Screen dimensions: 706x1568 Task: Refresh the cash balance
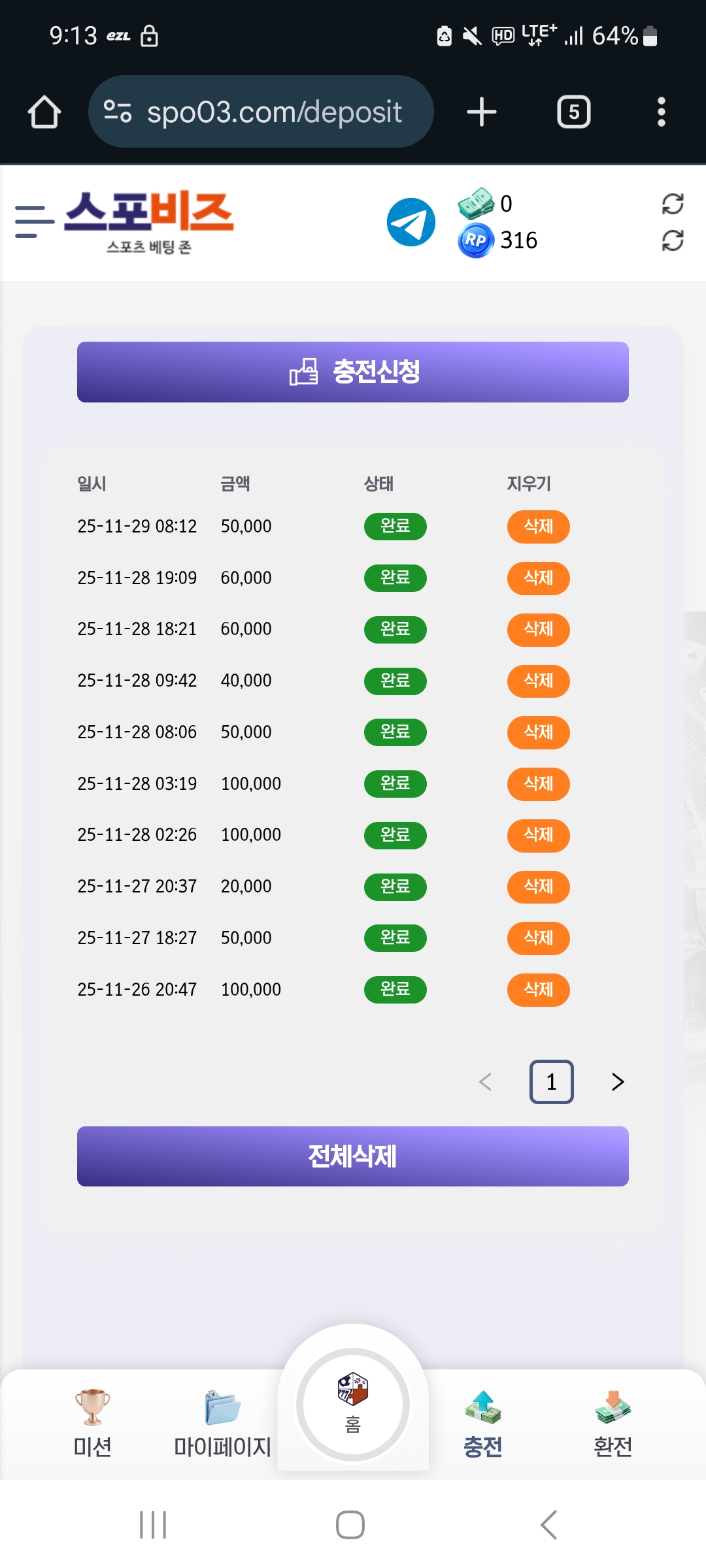(672, 204)
